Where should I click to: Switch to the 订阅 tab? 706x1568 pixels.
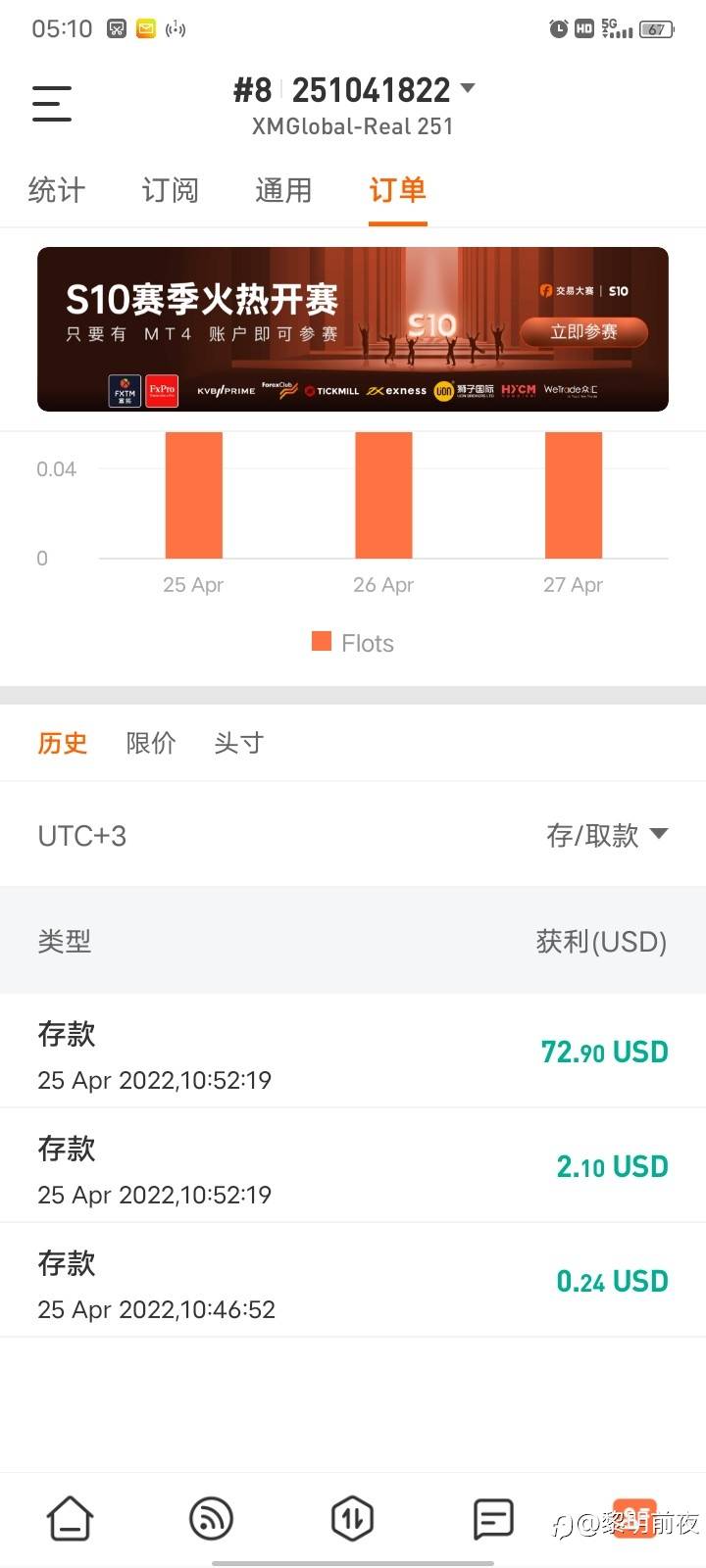(171, 190)
